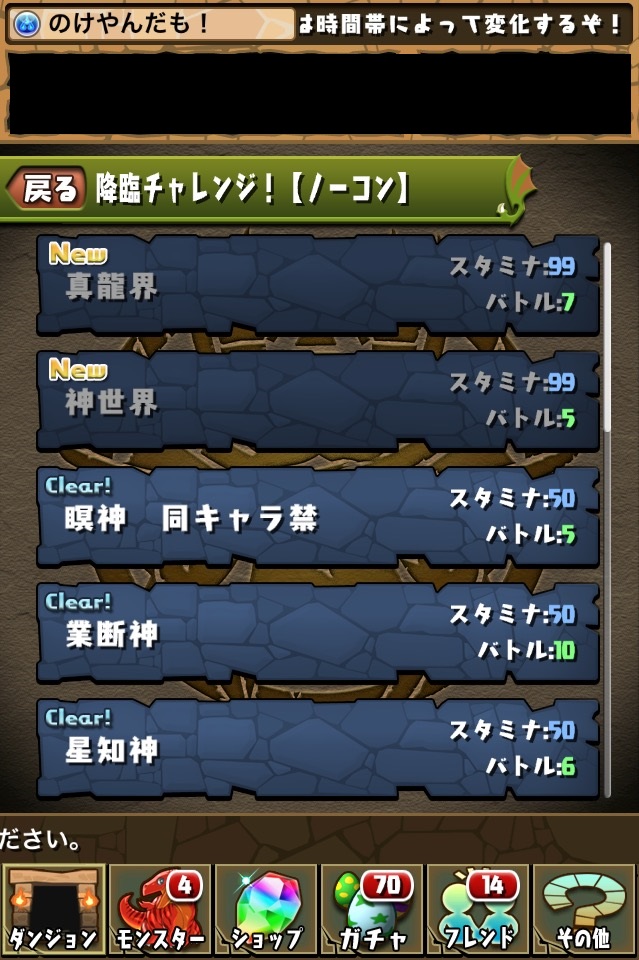Select the 神世界 dungeon
The image size is (639, 960).
point(318,401)
